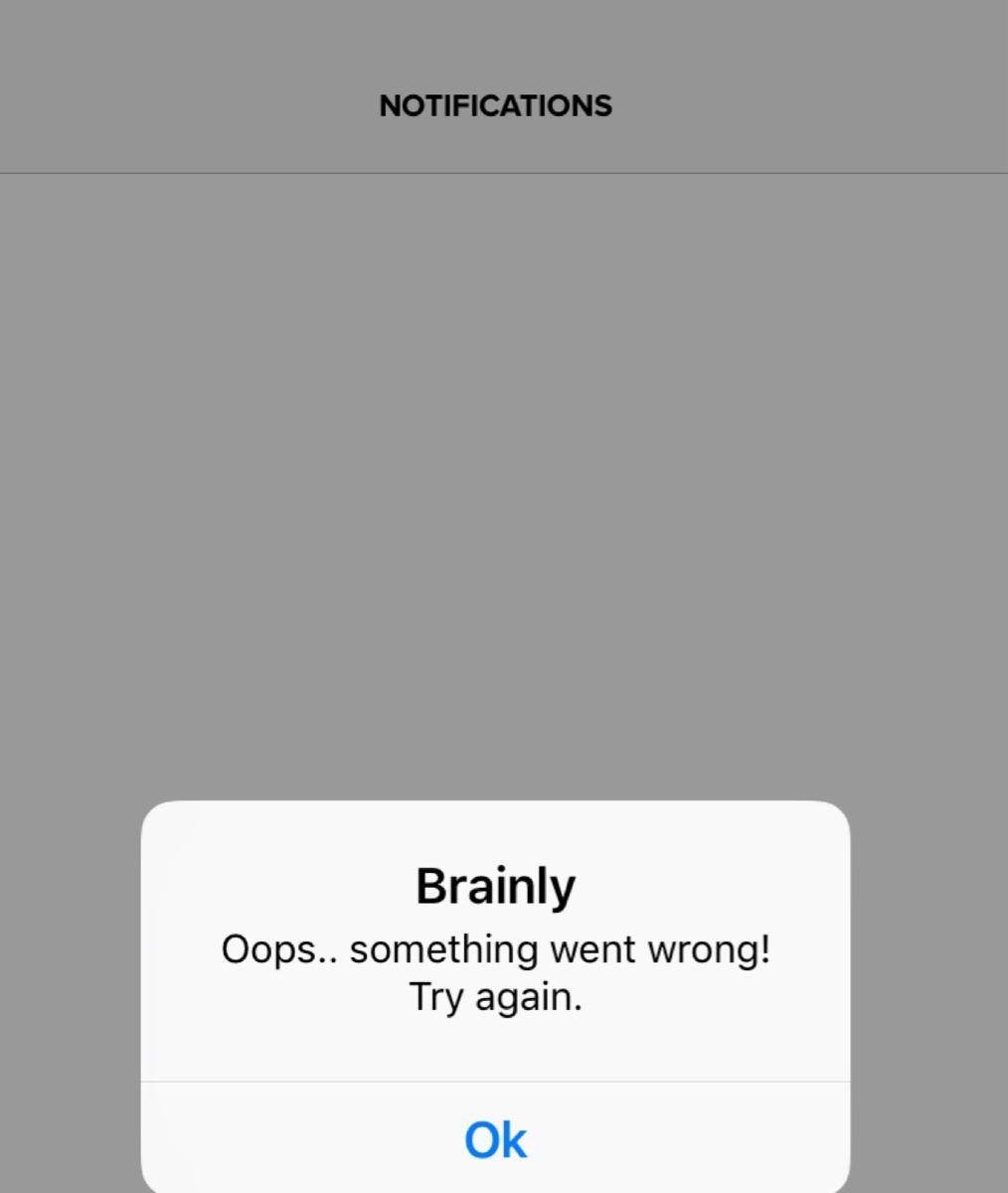Dismiss the Brainly error with Ok
Viewport: 1008px width, 1193px height.
[495, 1139]
